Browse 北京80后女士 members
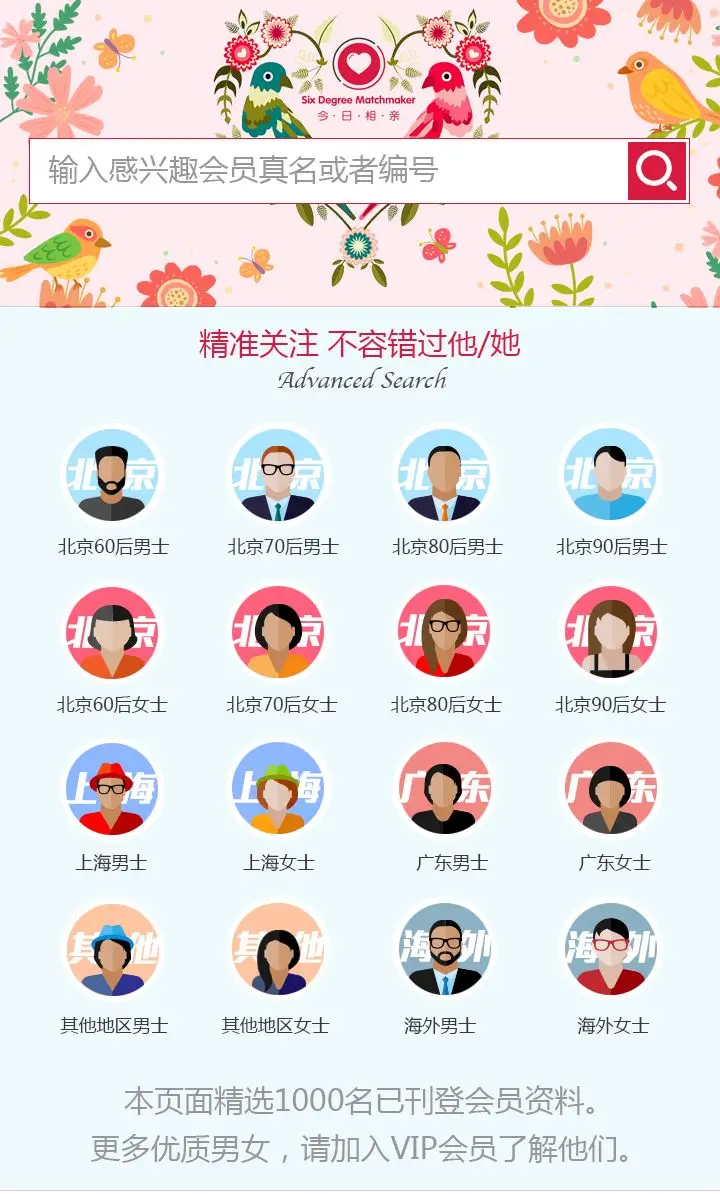Screen dimensions: 720x1194 [x=444, y=634]
